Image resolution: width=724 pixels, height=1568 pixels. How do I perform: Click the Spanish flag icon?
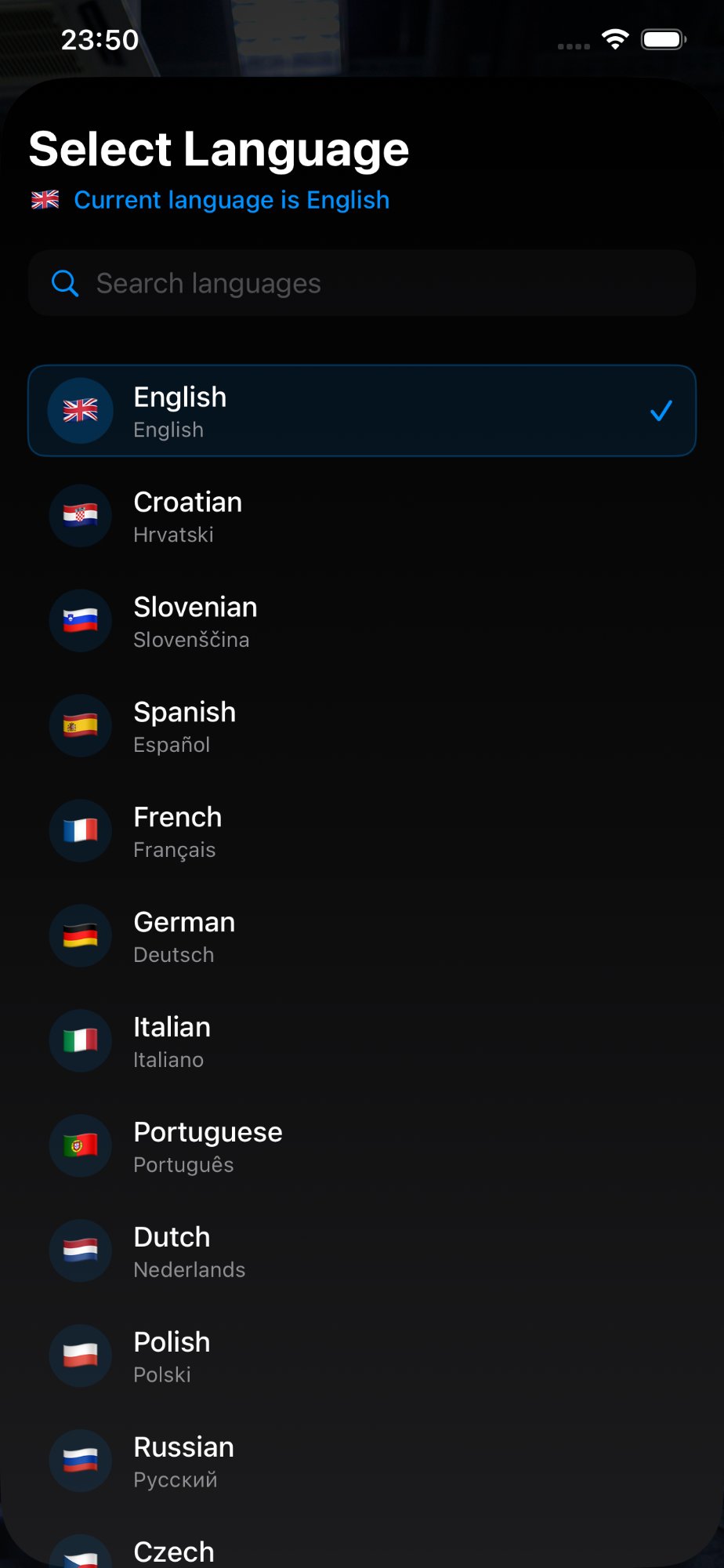(x=80, y=726)
